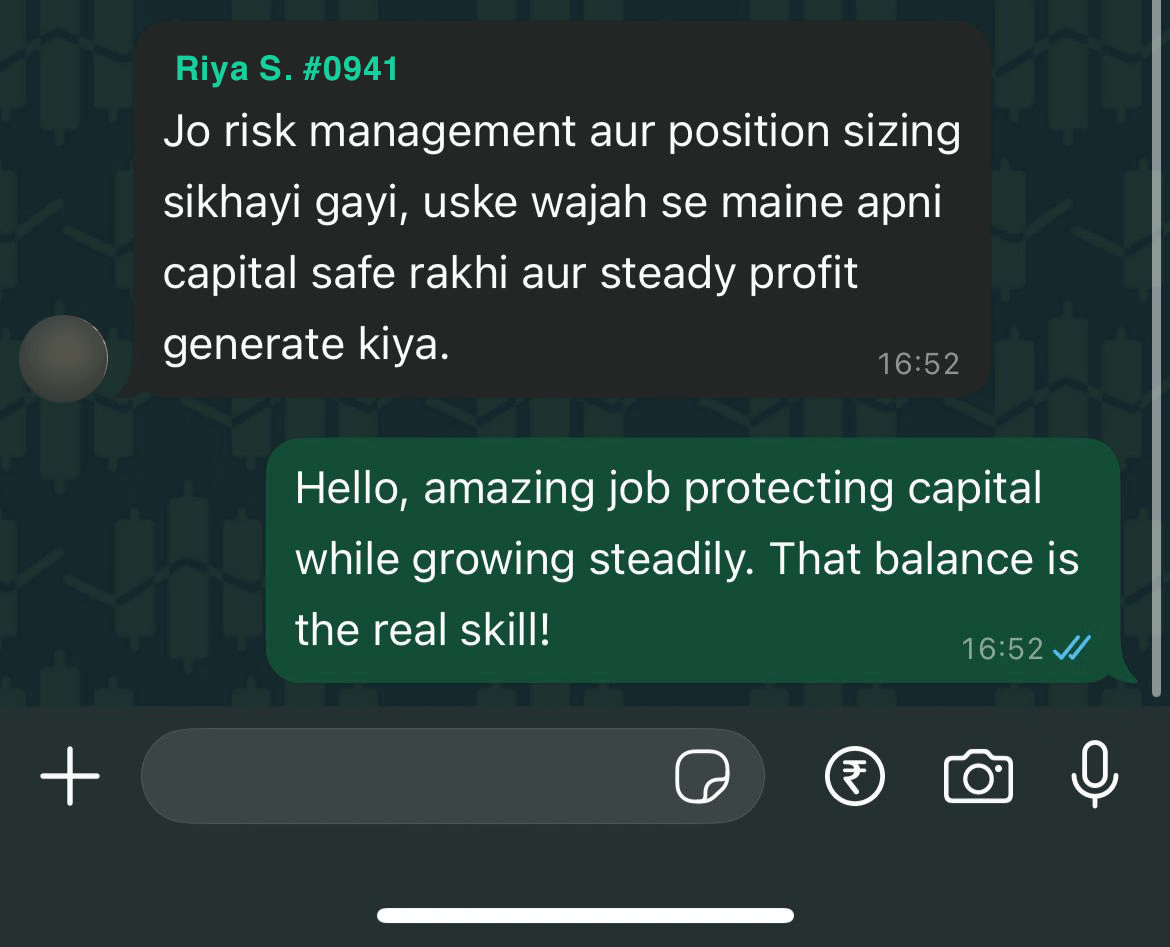View the profile picture of Riya S.
This screenshot has height=947, width=1170.
(64, 358)
